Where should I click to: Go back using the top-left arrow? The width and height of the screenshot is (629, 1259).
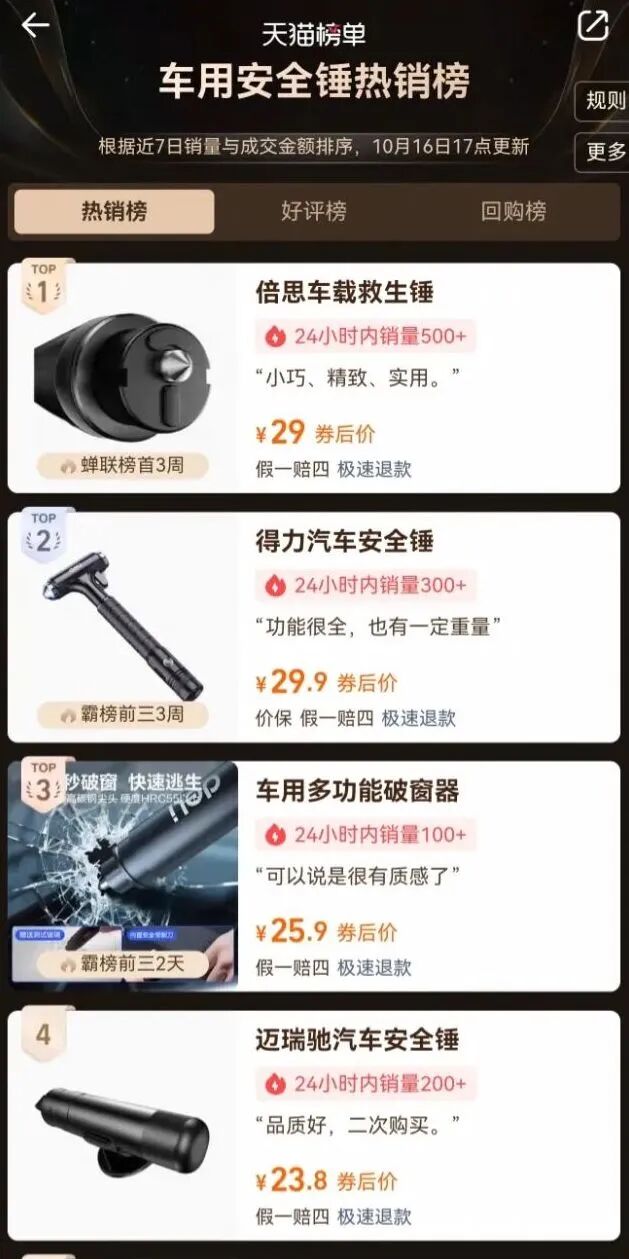[35, 26]
